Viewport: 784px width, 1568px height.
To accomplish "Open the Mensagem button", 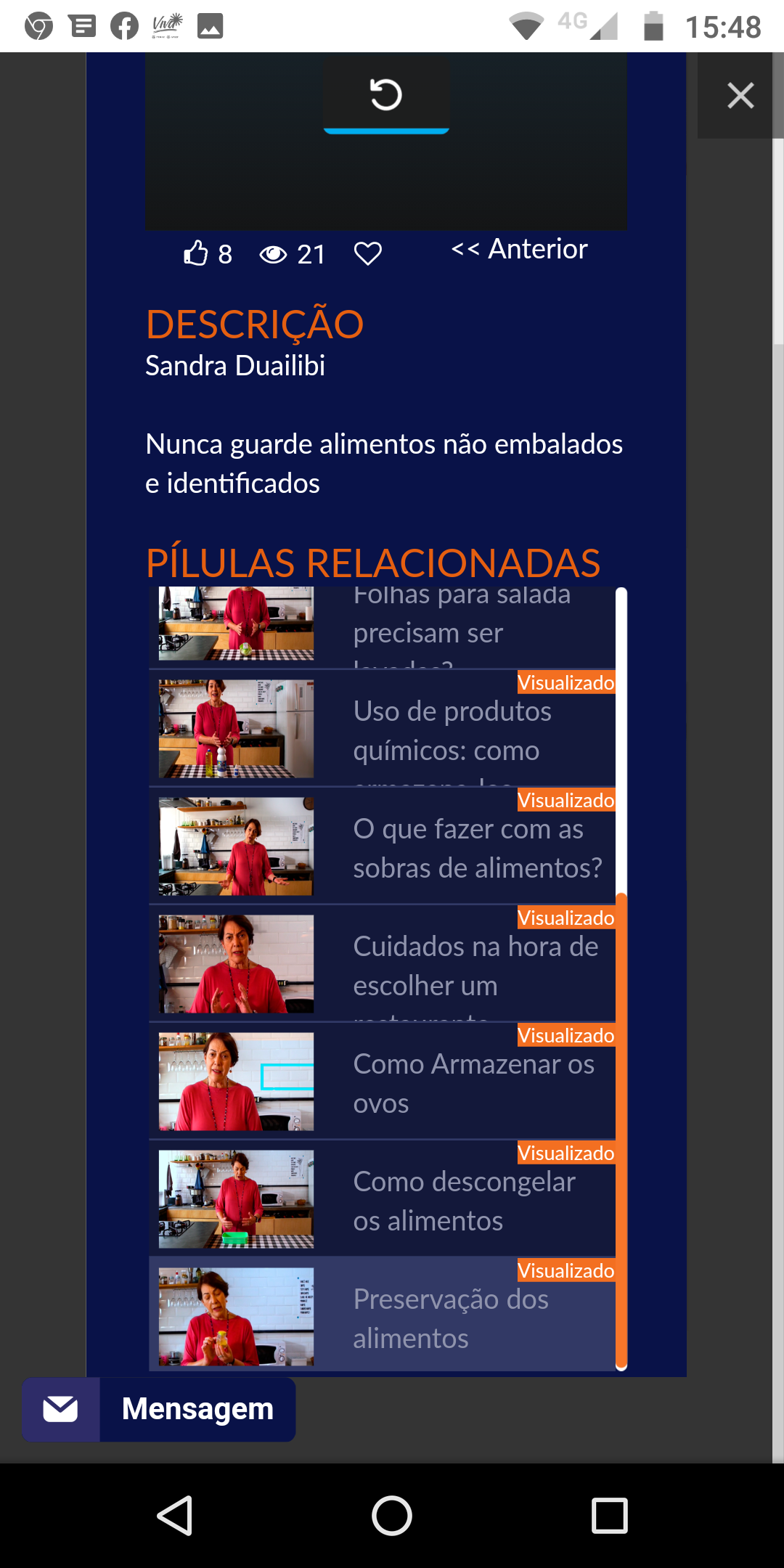I will tap(158, 1409).
